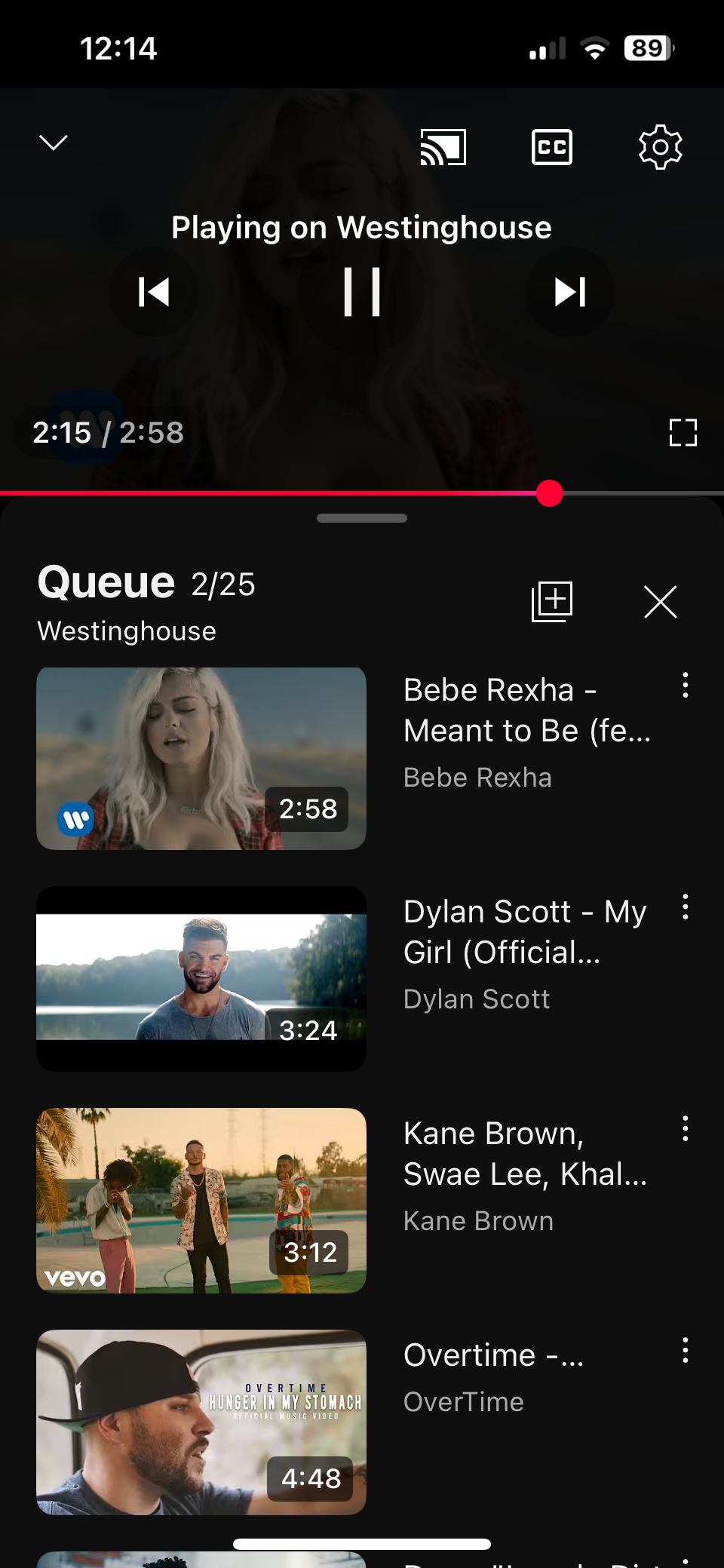Open options for Dylan Scott video
The height and width of the screenshot is (1568, 724).
[685, 907]
